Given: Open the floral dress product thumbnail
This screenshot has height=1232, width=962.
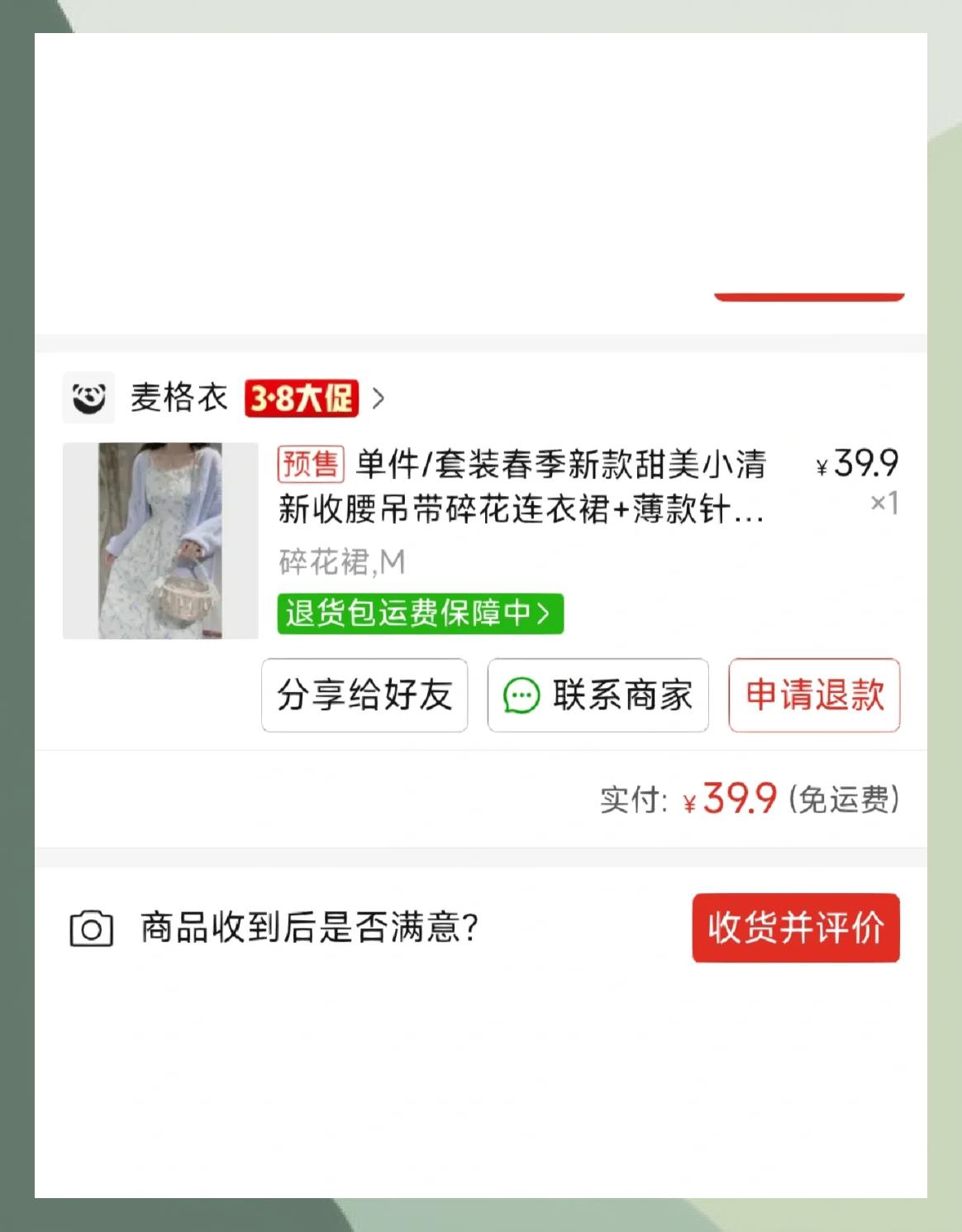Looking at the screenshot, I should (160, 541).
